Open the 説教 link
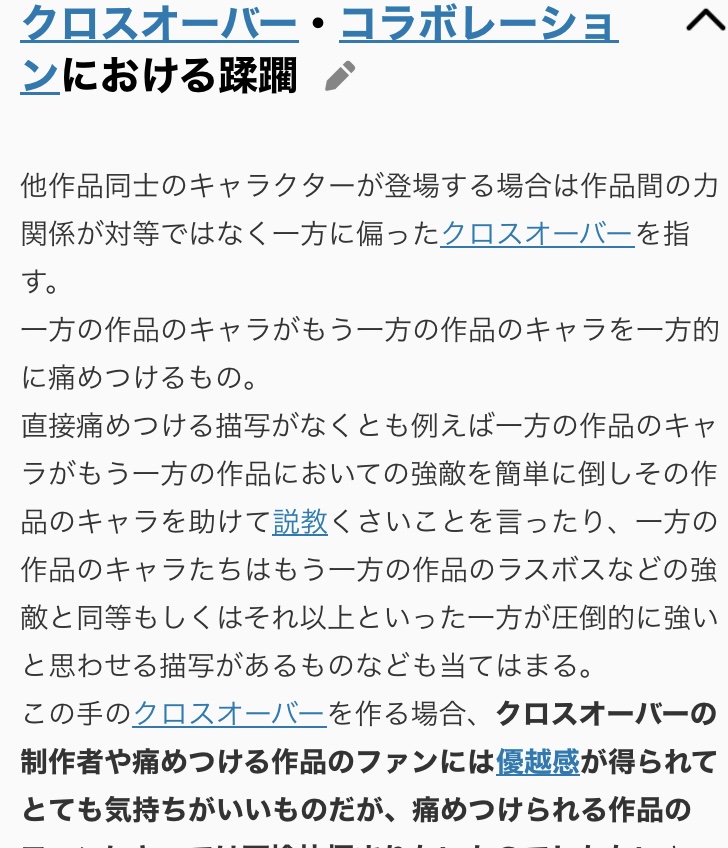The width and height of the screenshot is (728, 848). pos(300,522)
